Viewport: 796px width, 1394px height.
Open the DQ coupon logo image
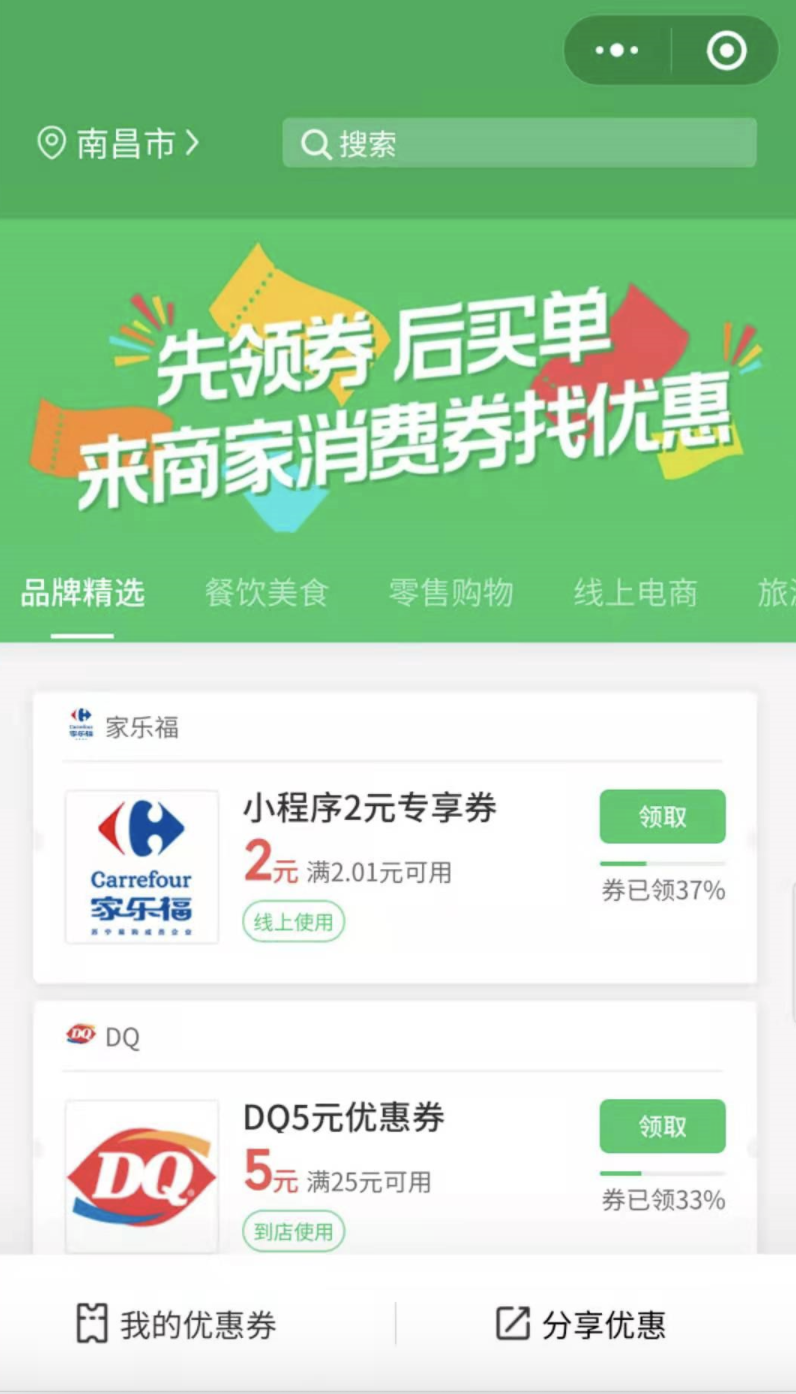(x=142, y=1176)
